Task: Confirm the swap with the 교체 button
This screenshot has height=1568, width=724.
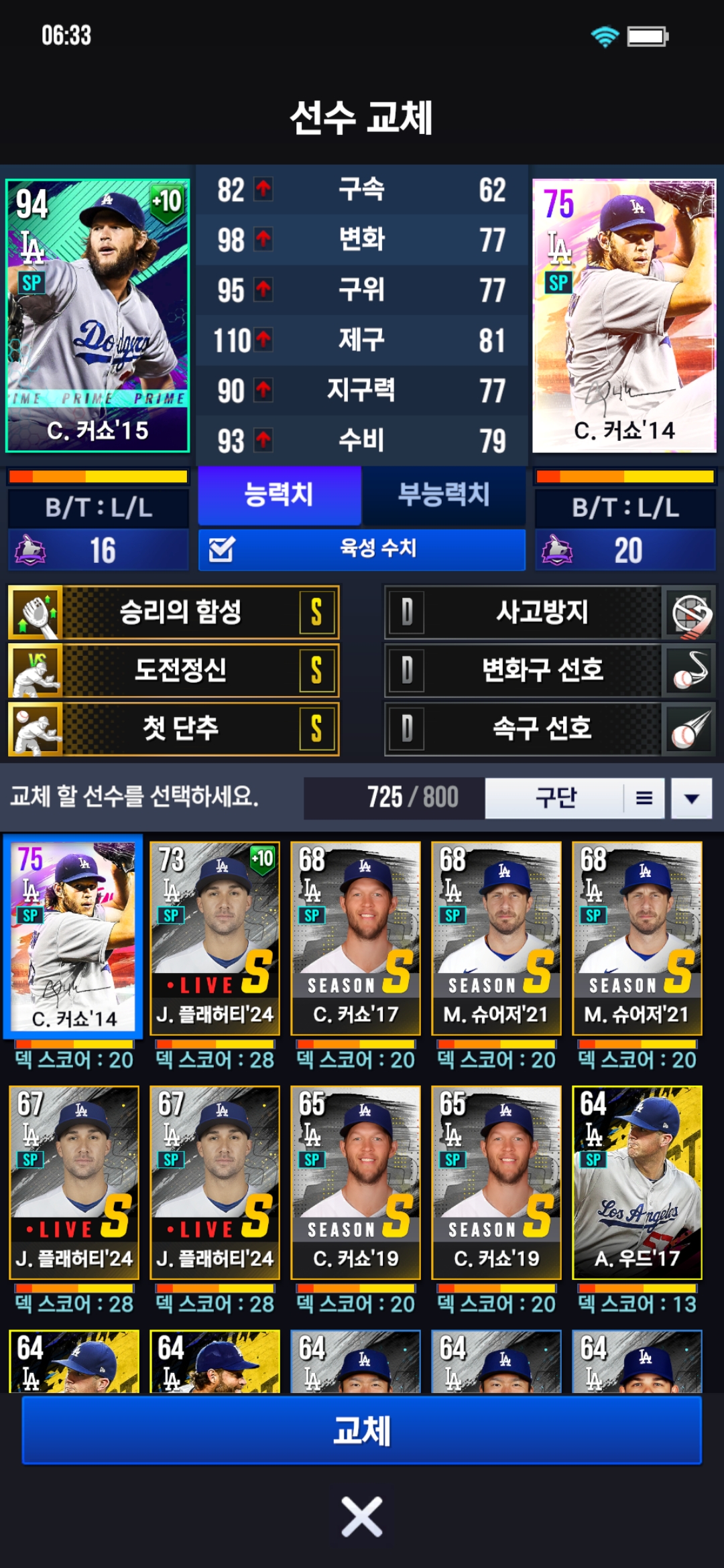Action: (x=362, y=1431)
